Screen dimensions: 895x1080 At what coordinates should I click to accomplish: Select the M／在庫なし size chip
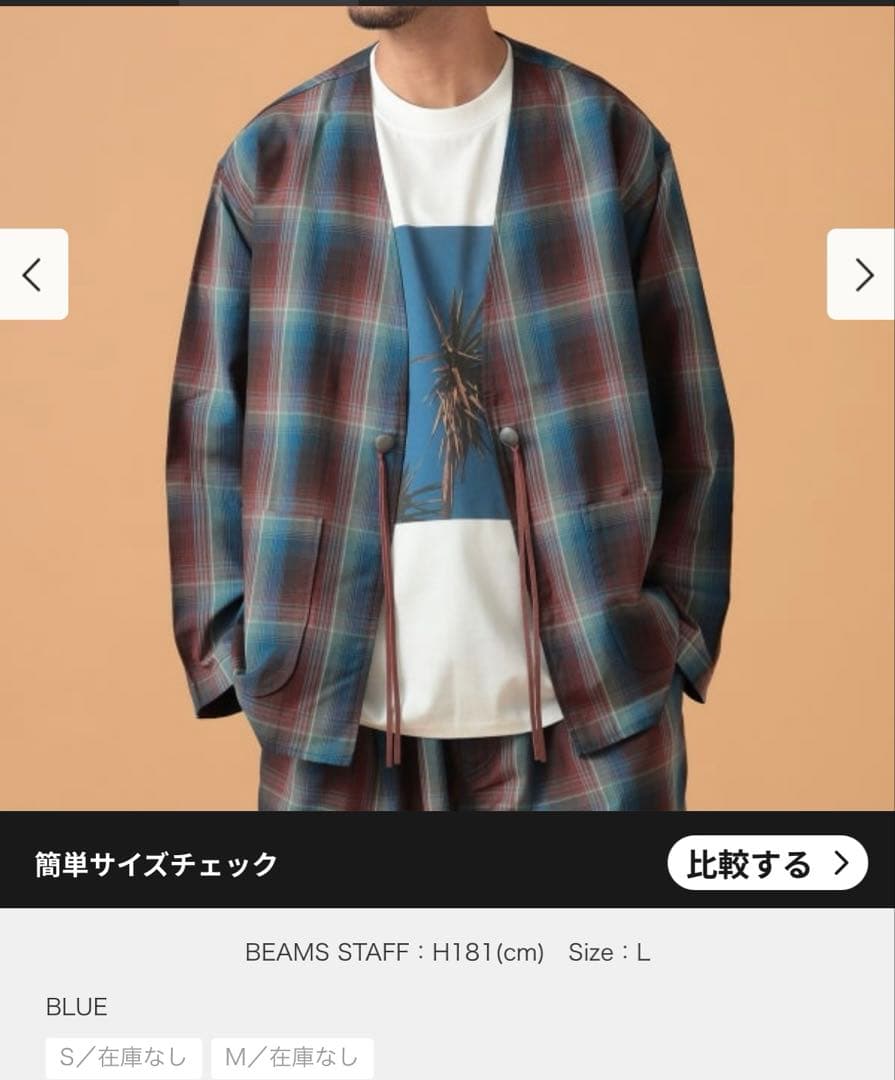point(292,1057)
